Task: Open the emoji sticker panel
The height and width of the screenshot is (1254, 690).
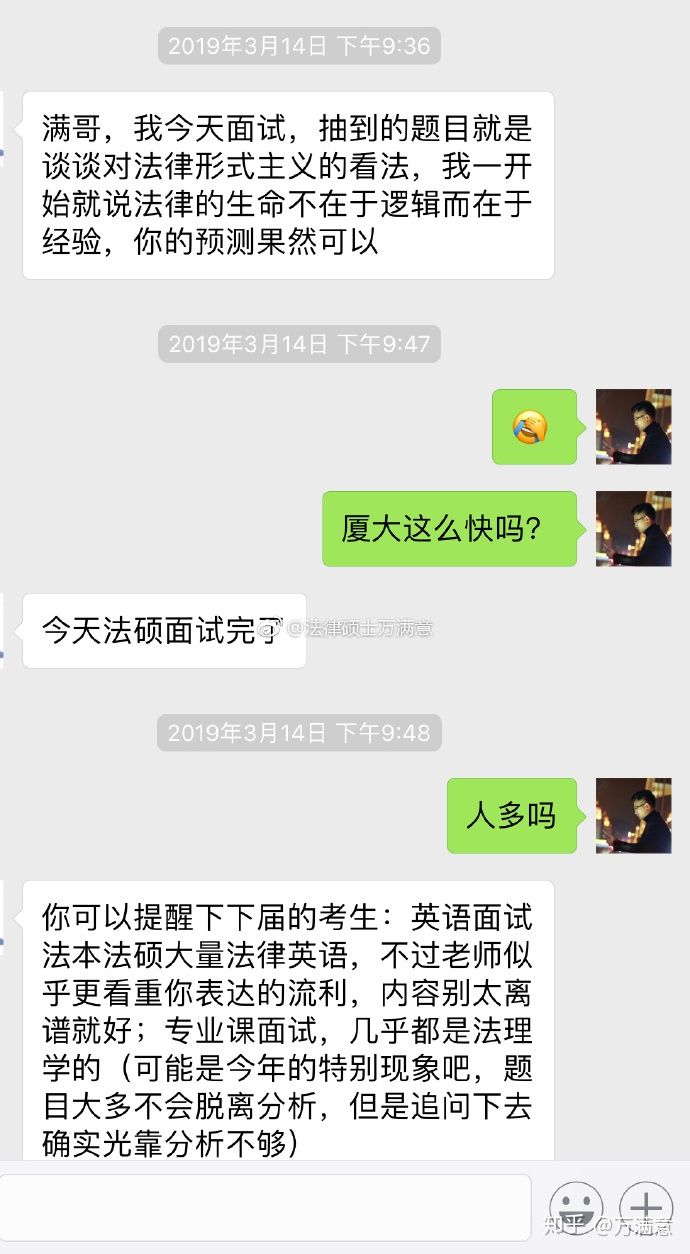Action: tap(577, 1207)
